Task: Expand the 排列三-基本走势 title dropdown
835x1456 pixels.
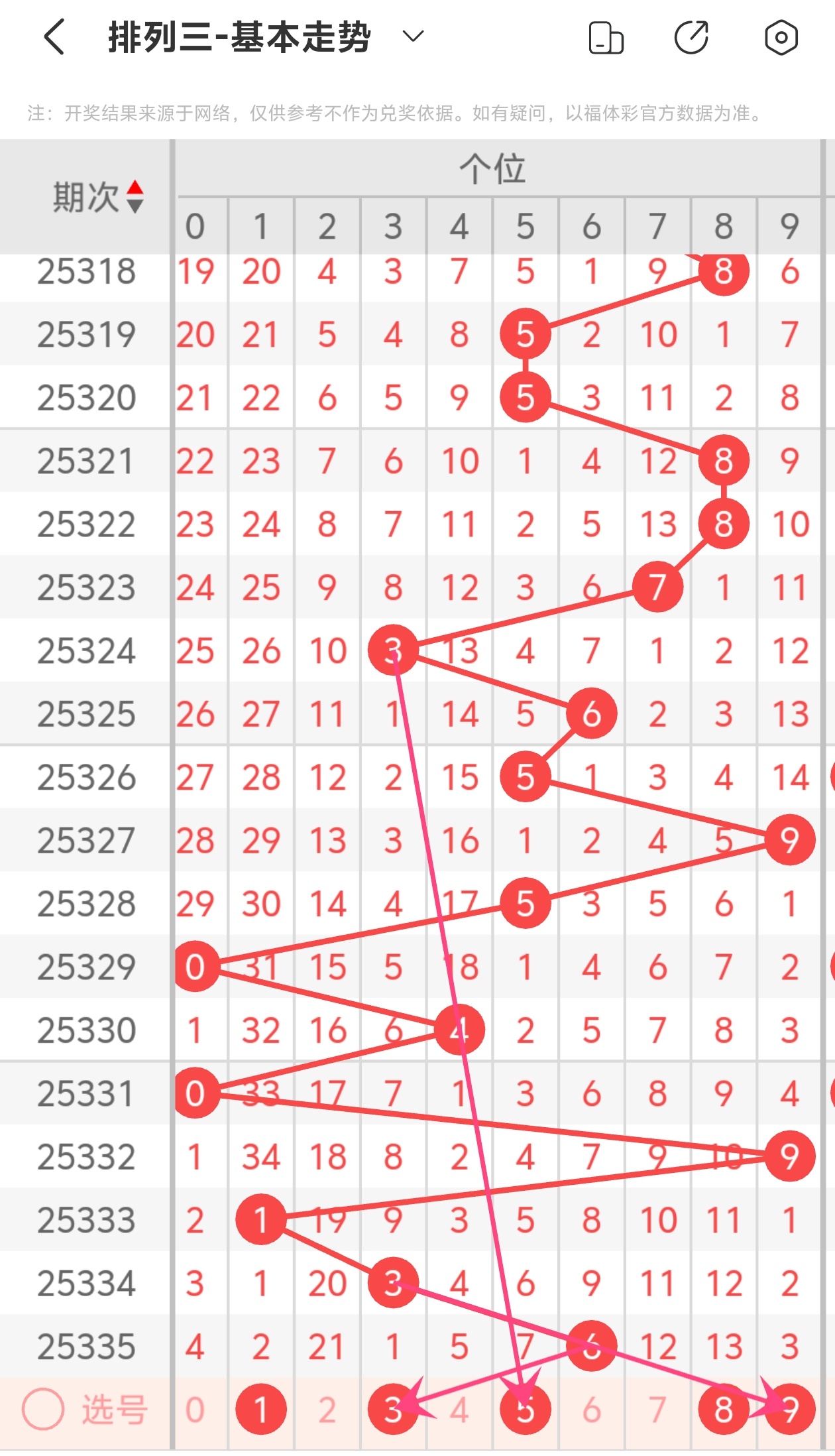Action: point(413,36)
